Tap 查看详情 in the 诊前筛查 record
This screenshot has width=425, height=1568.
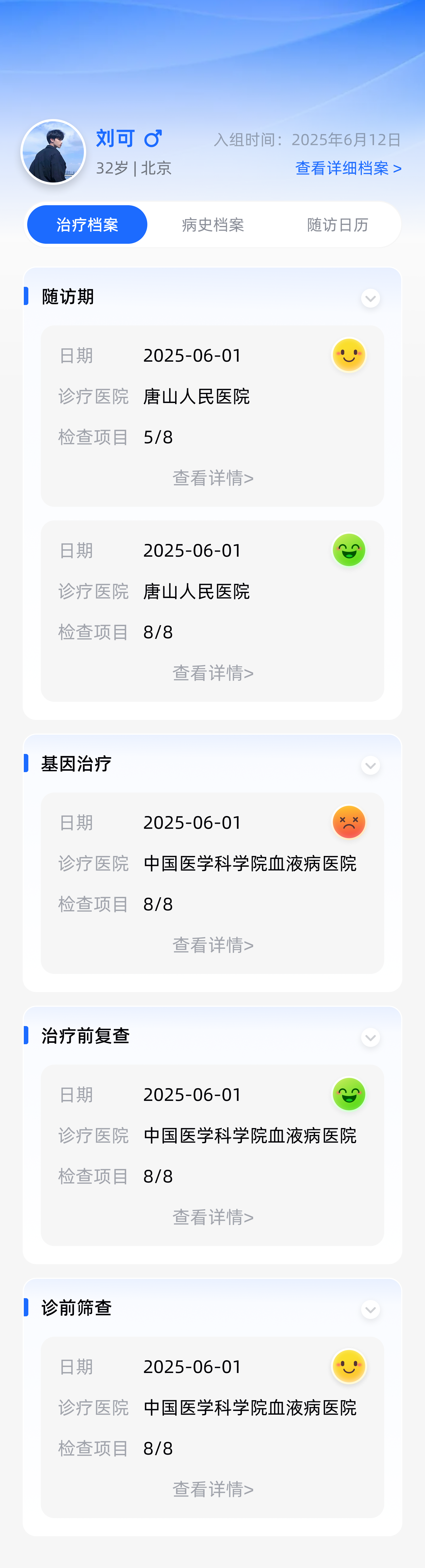[x=213, y=1489]
